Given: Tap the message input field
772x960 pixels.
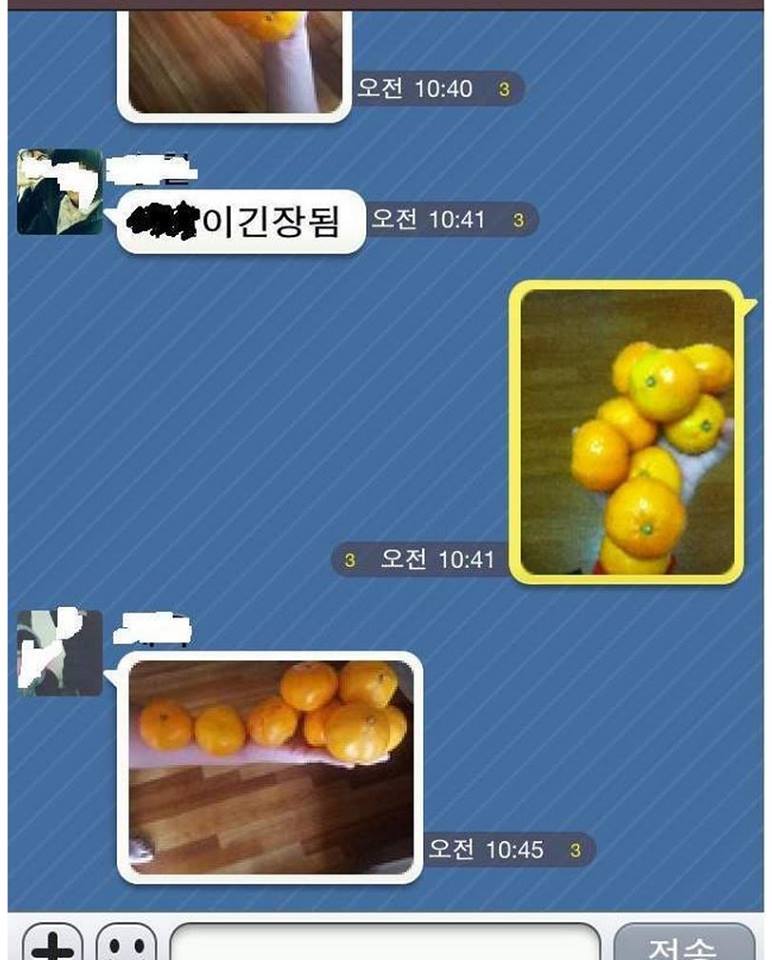Looking at the screenshot, I should [385, 944].
